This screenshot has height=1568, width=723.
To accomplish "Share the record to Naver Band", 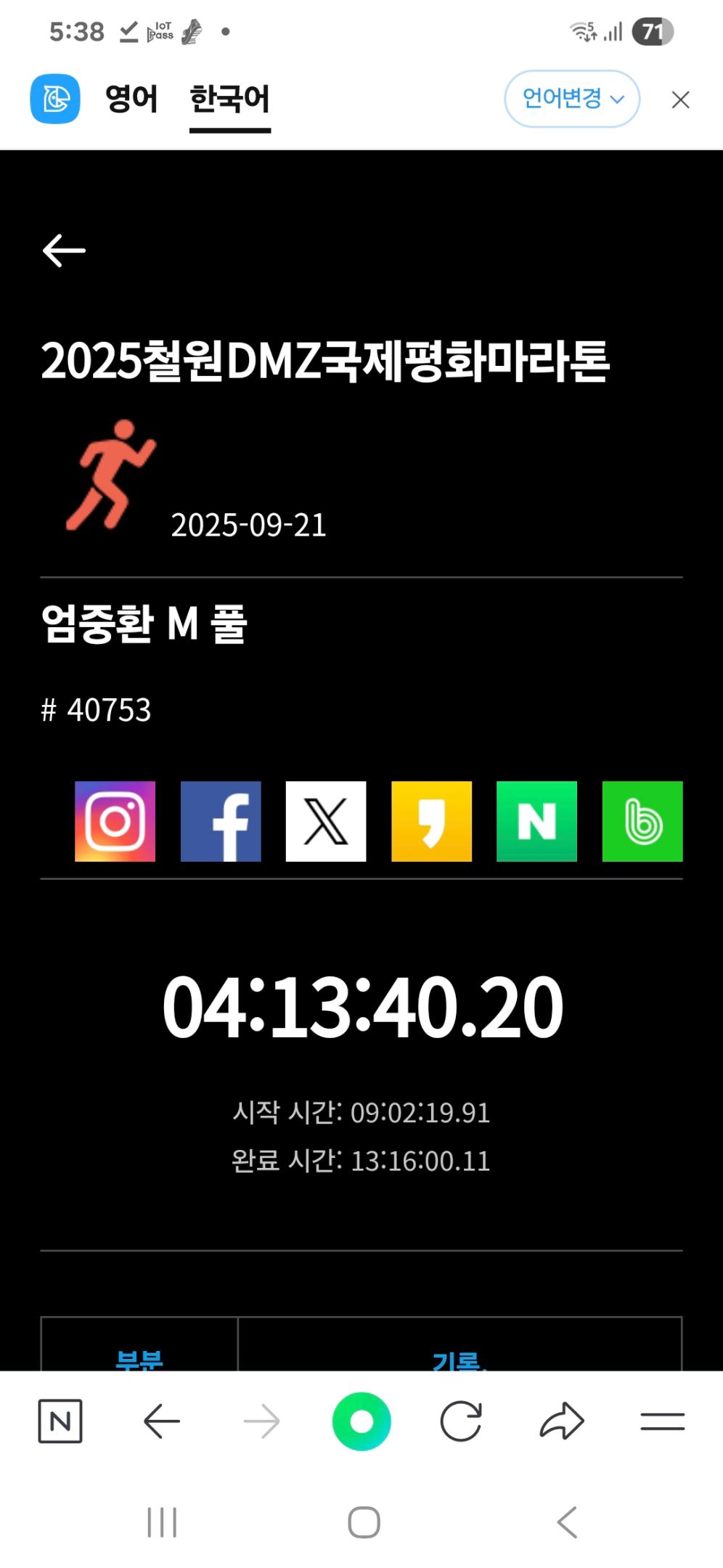I will click(x=642, y=821).
